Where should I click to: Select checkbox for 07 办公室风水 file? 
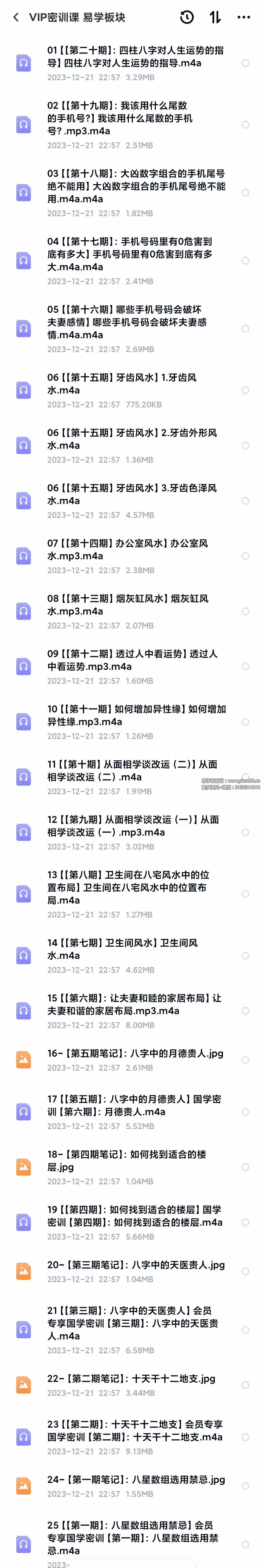coord(245,556)
